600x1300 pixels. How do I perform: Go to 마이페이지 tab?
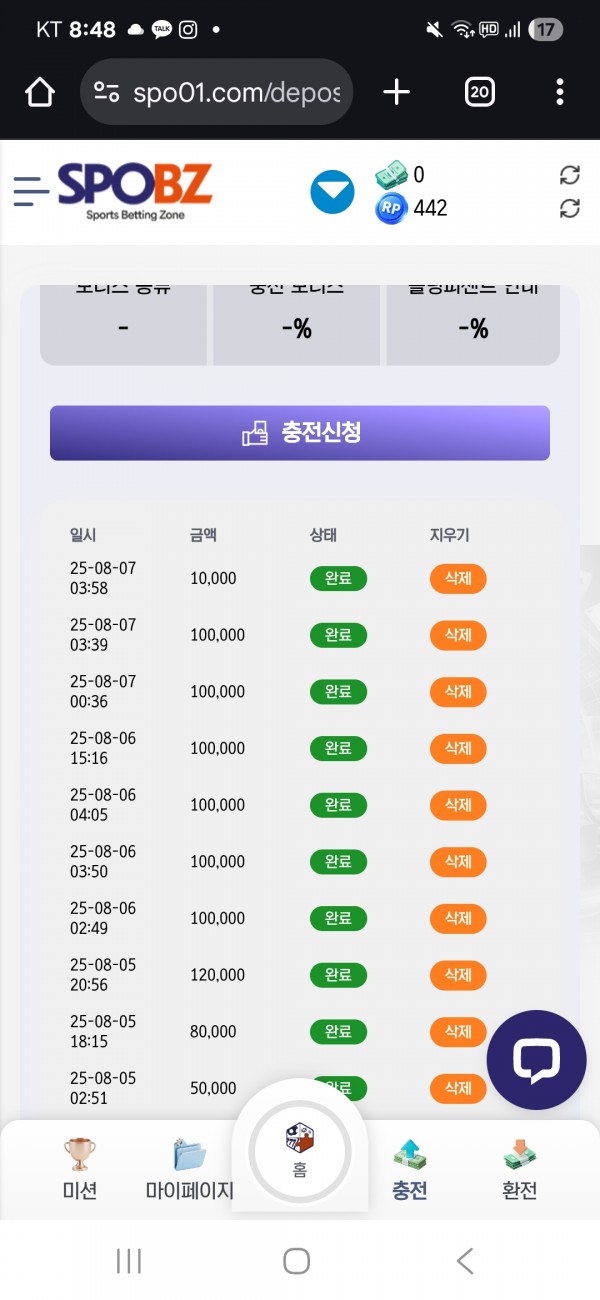tap(189, 1170)
